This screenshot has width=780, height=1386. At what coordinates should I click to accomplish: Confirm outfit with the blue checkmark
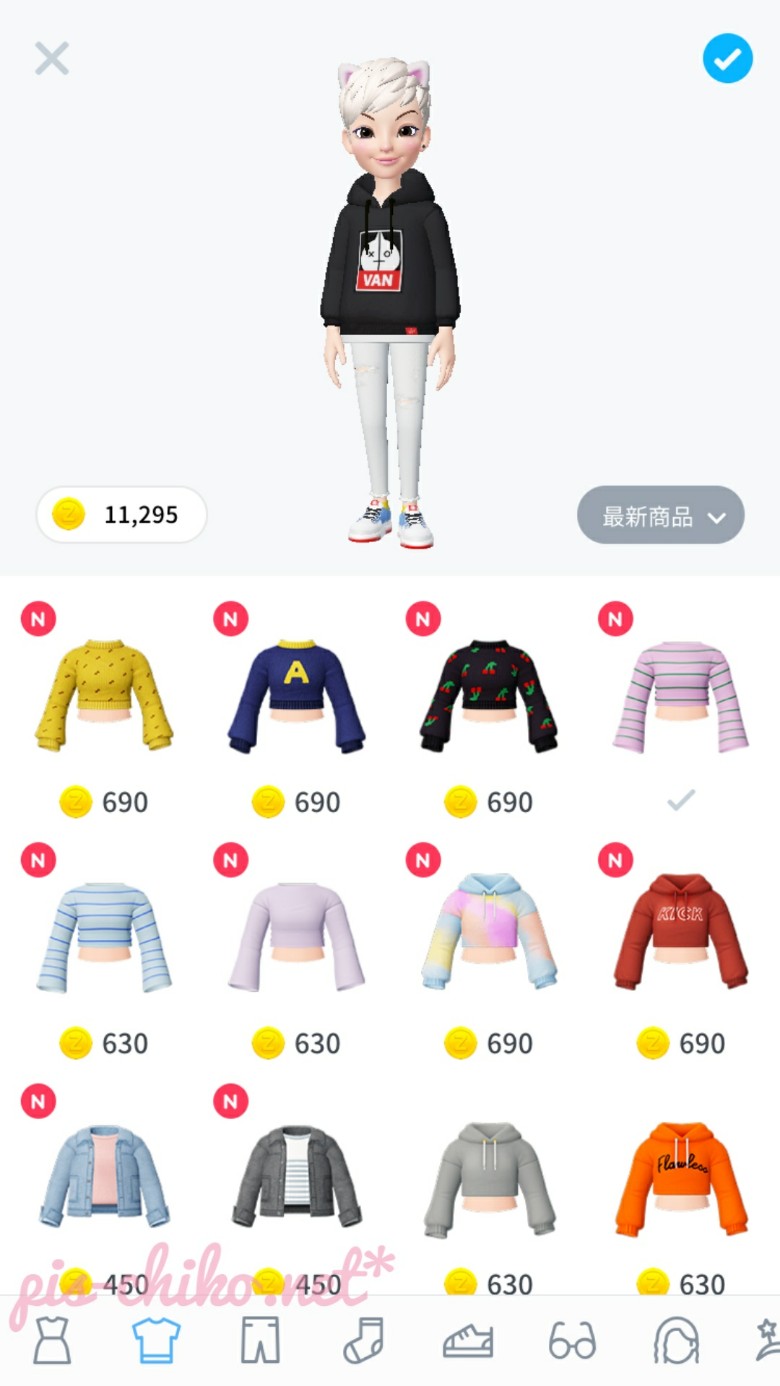tap(727, 58)
